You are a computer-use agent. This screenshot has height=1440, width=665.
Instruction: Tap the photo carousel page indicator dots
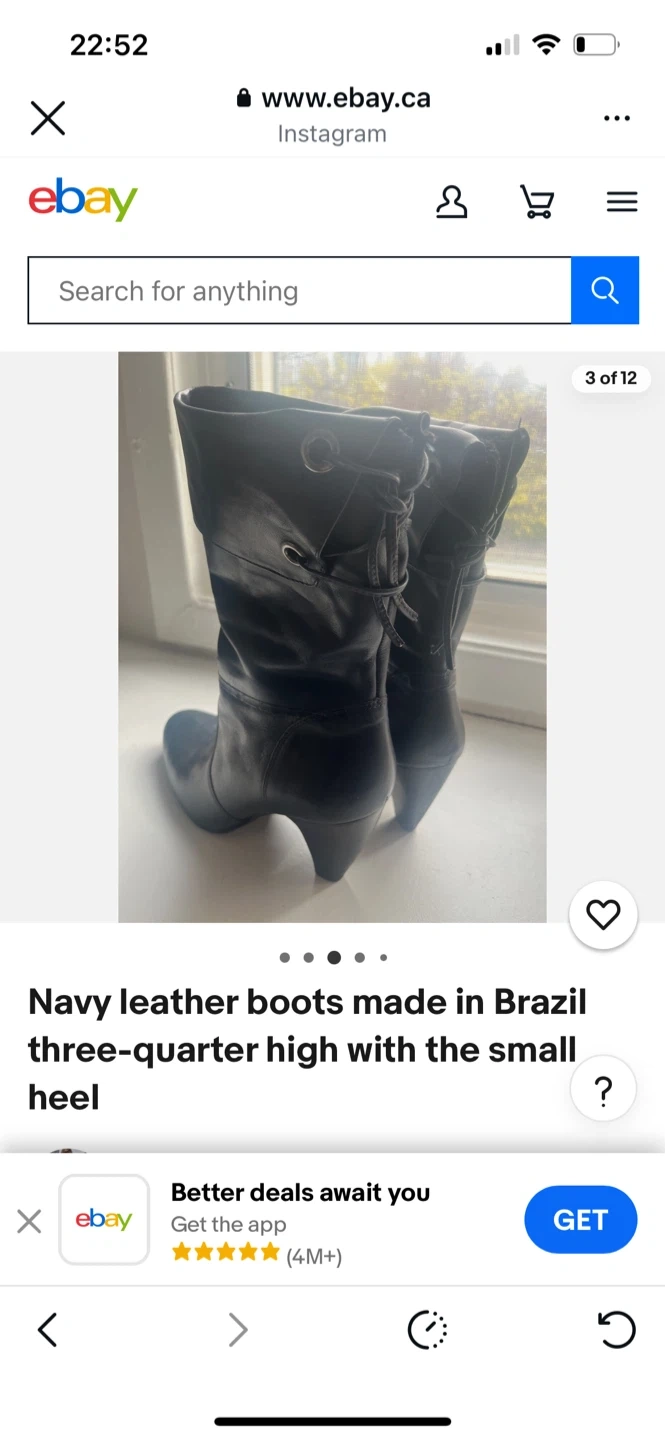pyautogui.click(x=333, y=957)
